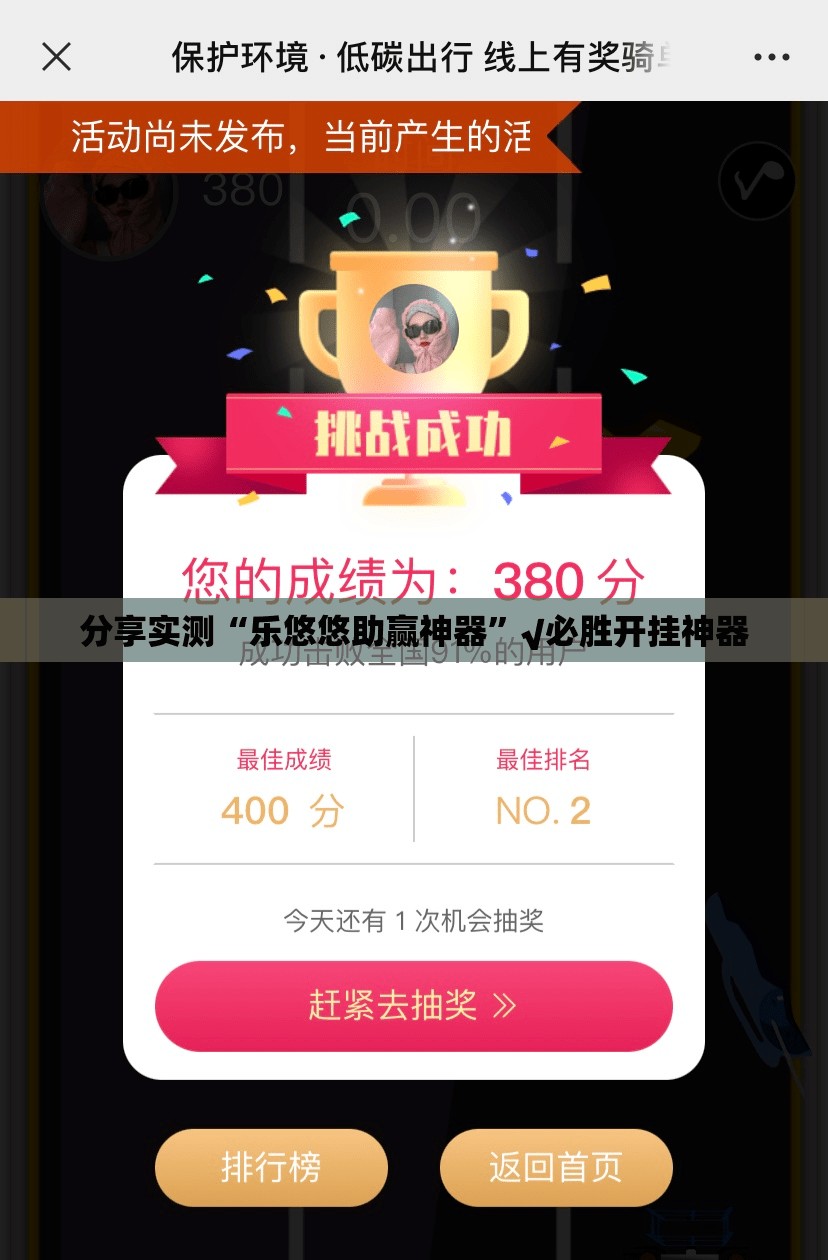Image resolution: width=828 pixels, height=1260 pixels.
Task: Open the 排行榜 leaderboard
Action: tap(271, 1168)
